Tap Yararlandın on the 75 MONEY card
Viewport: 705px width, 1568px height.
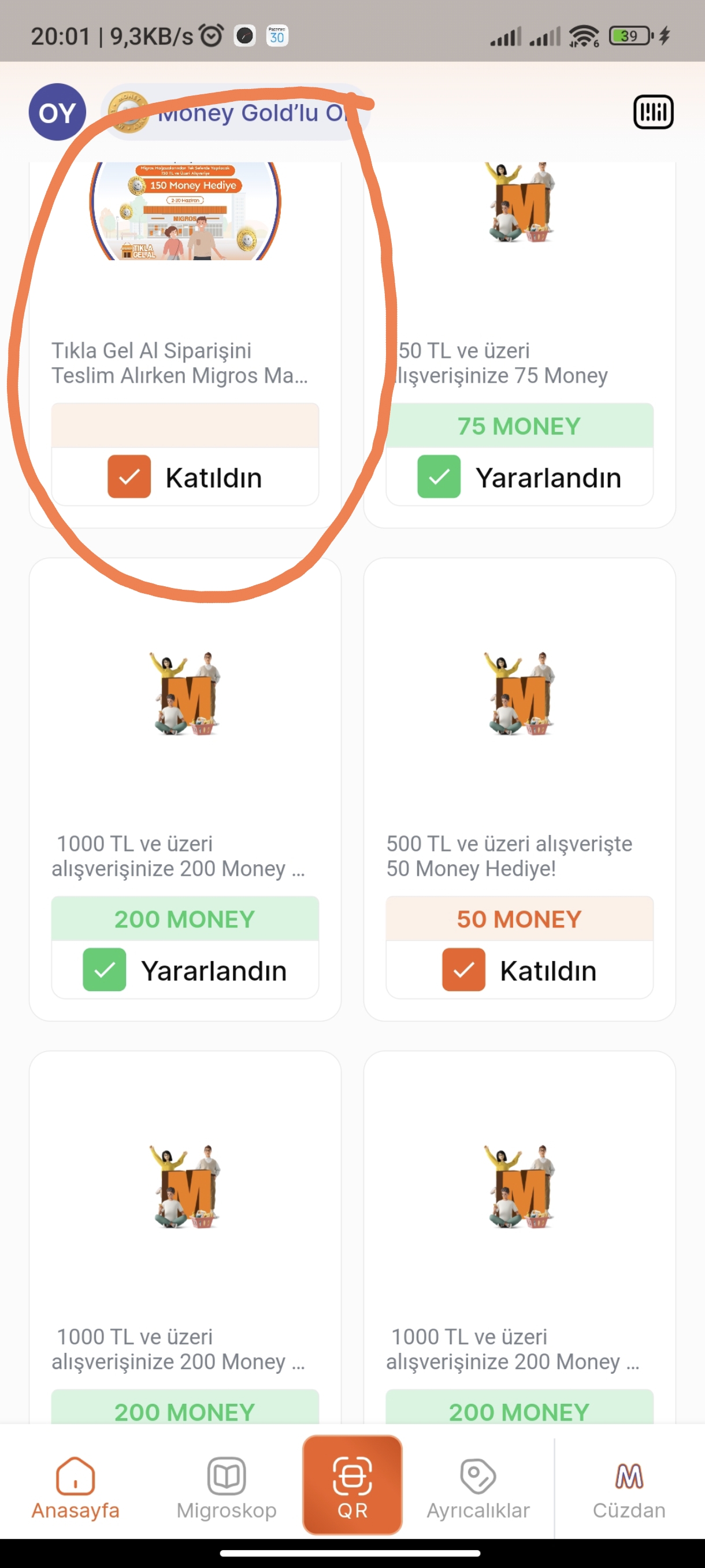(520, 476)
